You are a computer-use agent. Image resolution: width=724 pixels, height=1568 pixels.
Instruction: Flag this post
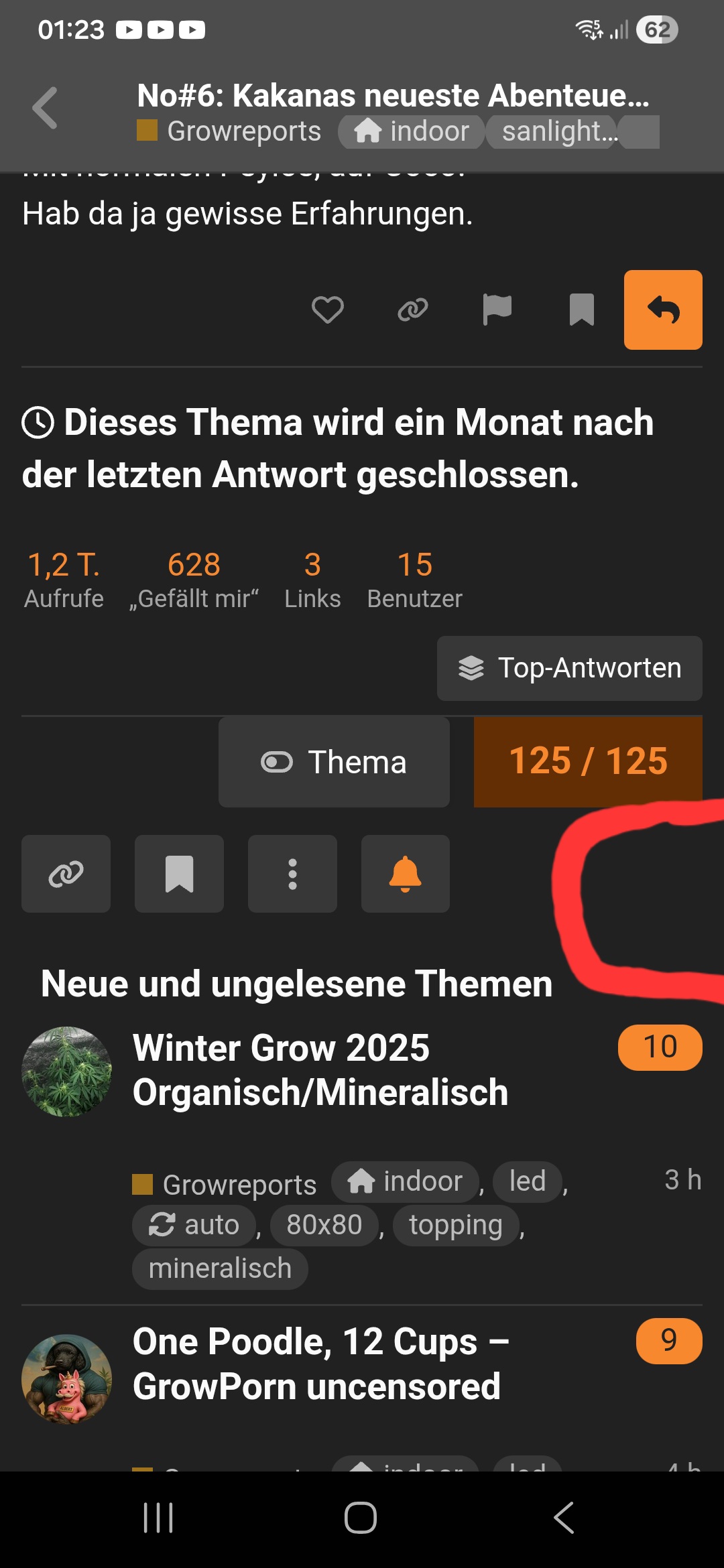[x=497, y=310]
